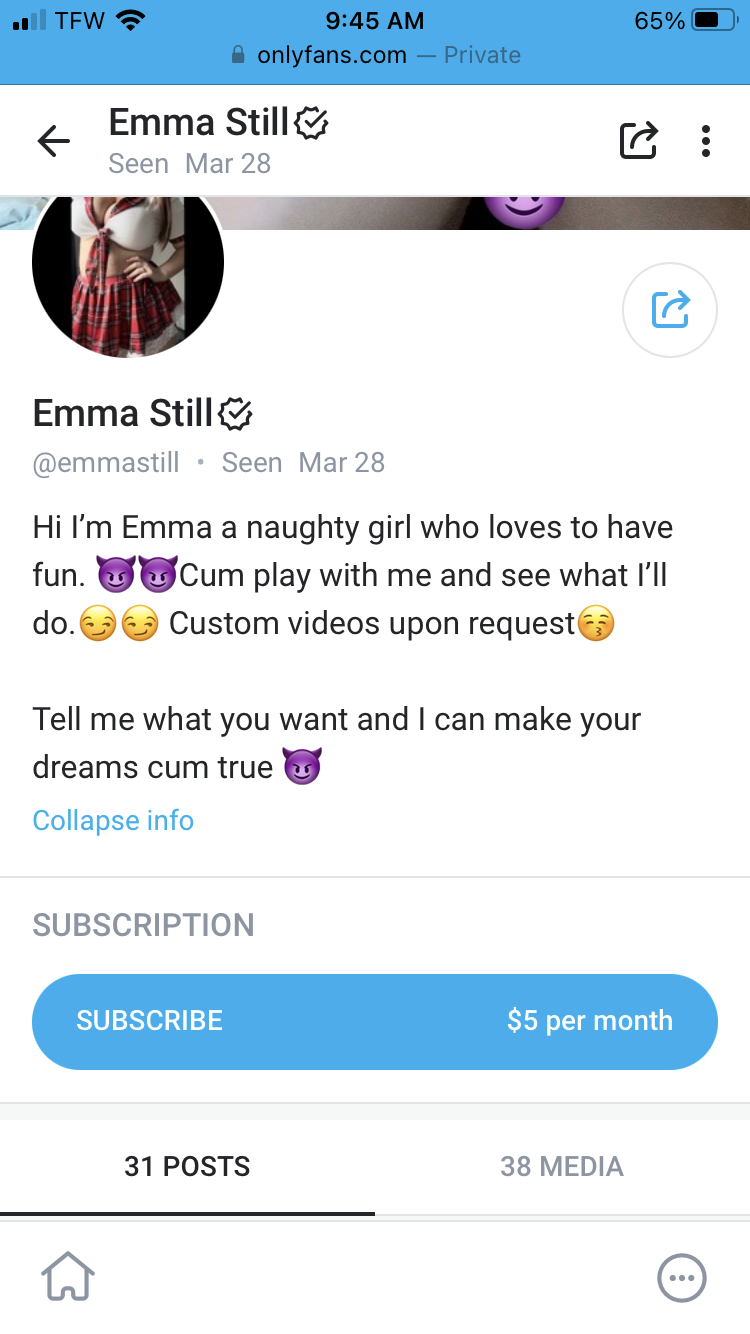Switch to the 31 Posts tab

pyautogui.click(x=187, y=1166)
